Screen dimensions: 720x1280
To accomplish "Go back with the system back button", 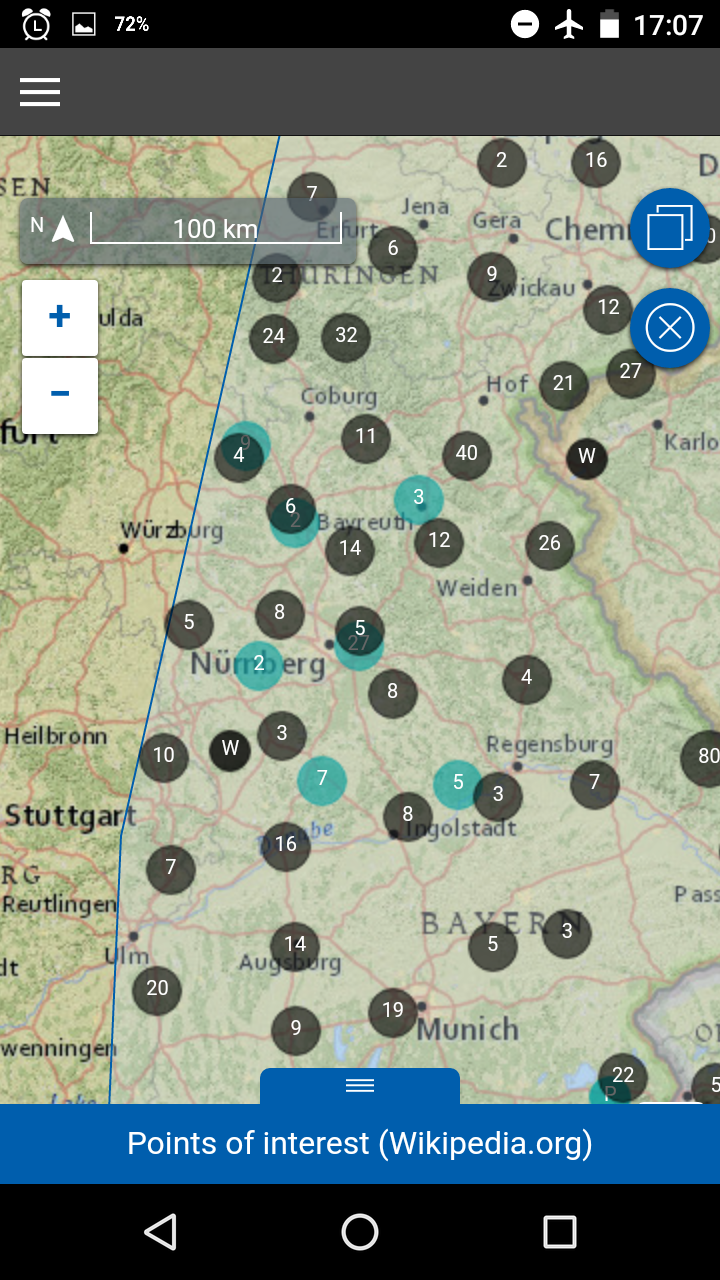I will tap(160, 1232).
